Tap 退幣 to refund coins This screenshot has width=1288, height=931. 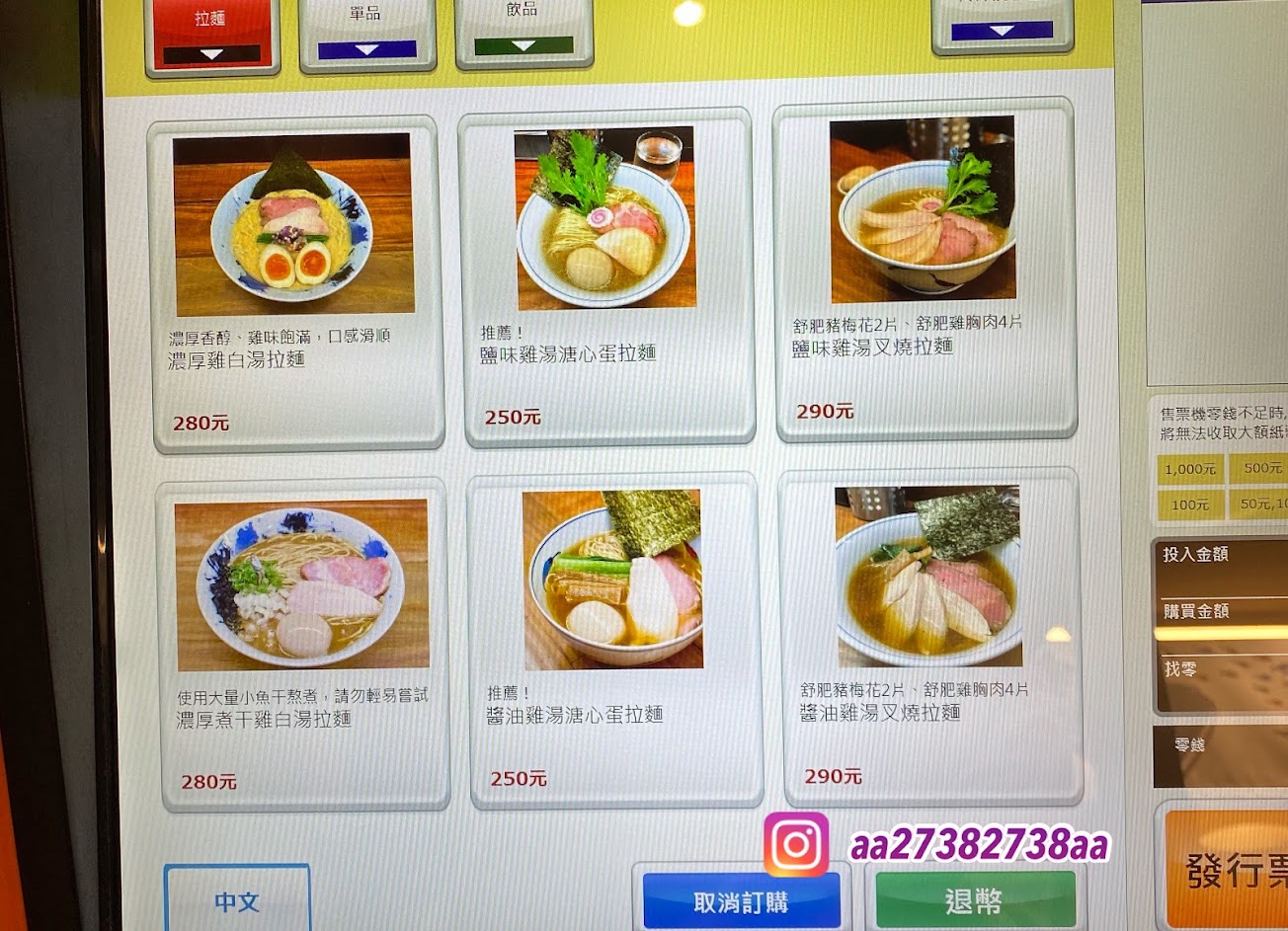(975, 899)
